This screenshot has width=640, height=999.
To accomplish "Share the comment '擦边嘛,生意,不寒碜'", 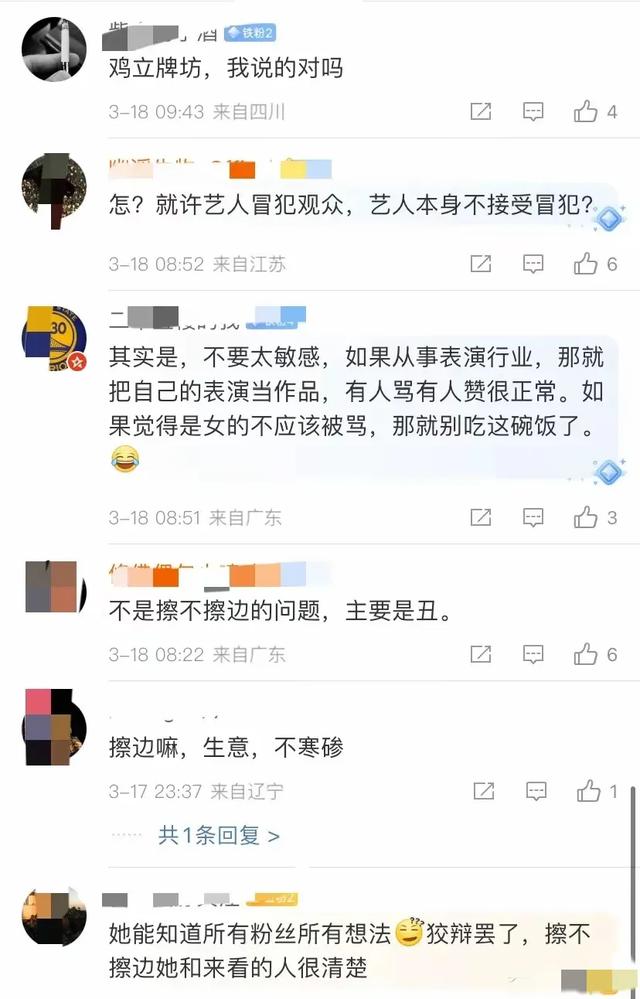I will 483,791.
